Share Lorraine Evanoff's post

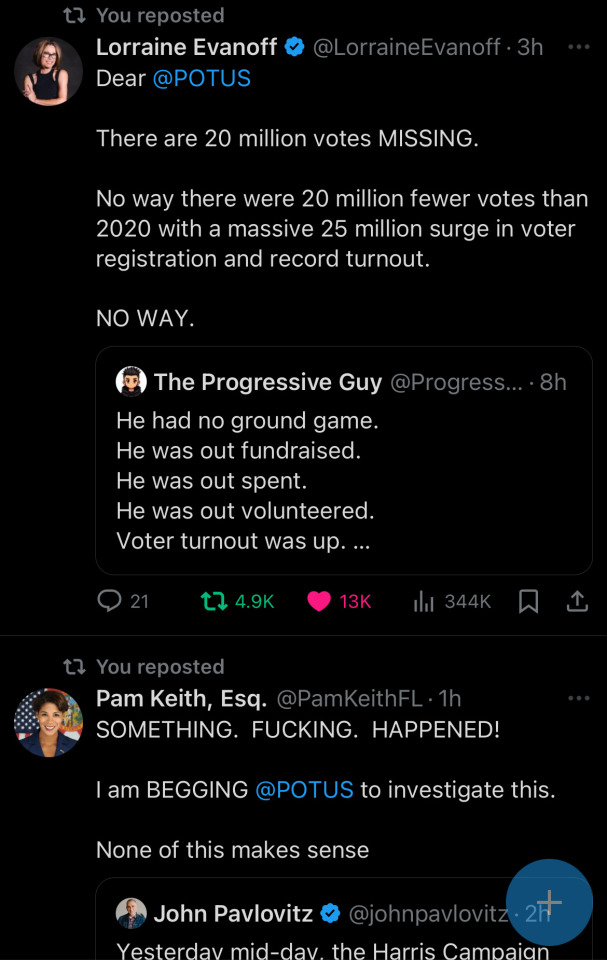click(577, 601)
